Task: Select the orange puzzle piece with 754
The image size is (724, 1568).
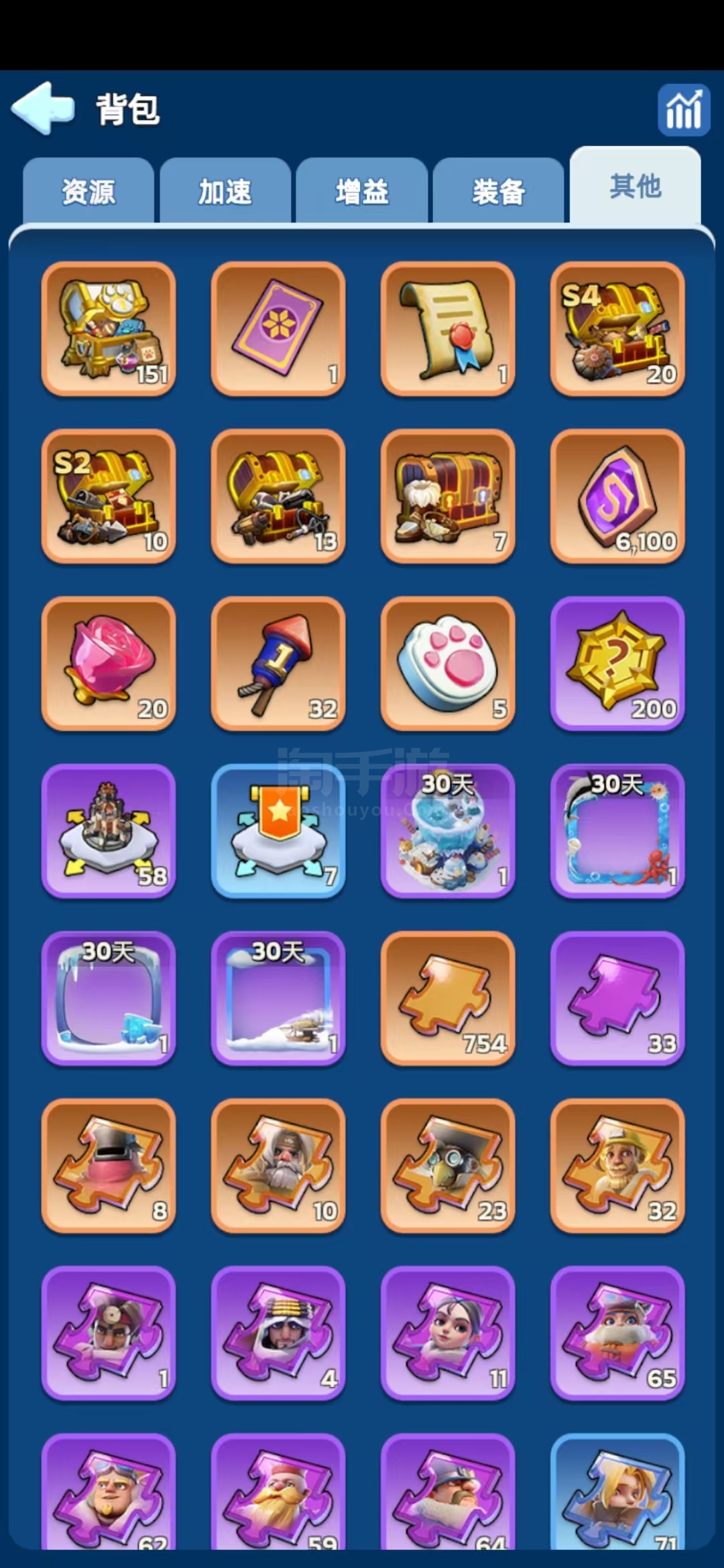Action: pyautogui.click(x=448, y=998)
